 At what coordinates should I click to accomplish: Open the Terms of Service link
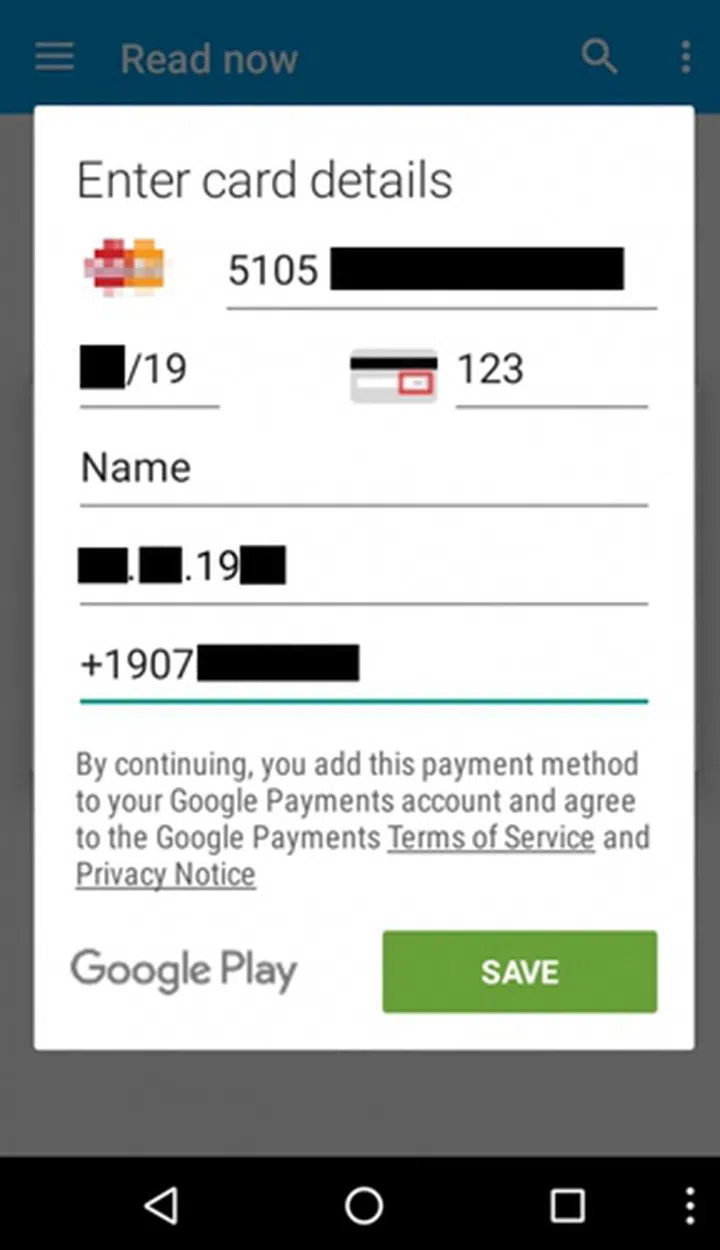click(491, 837)
